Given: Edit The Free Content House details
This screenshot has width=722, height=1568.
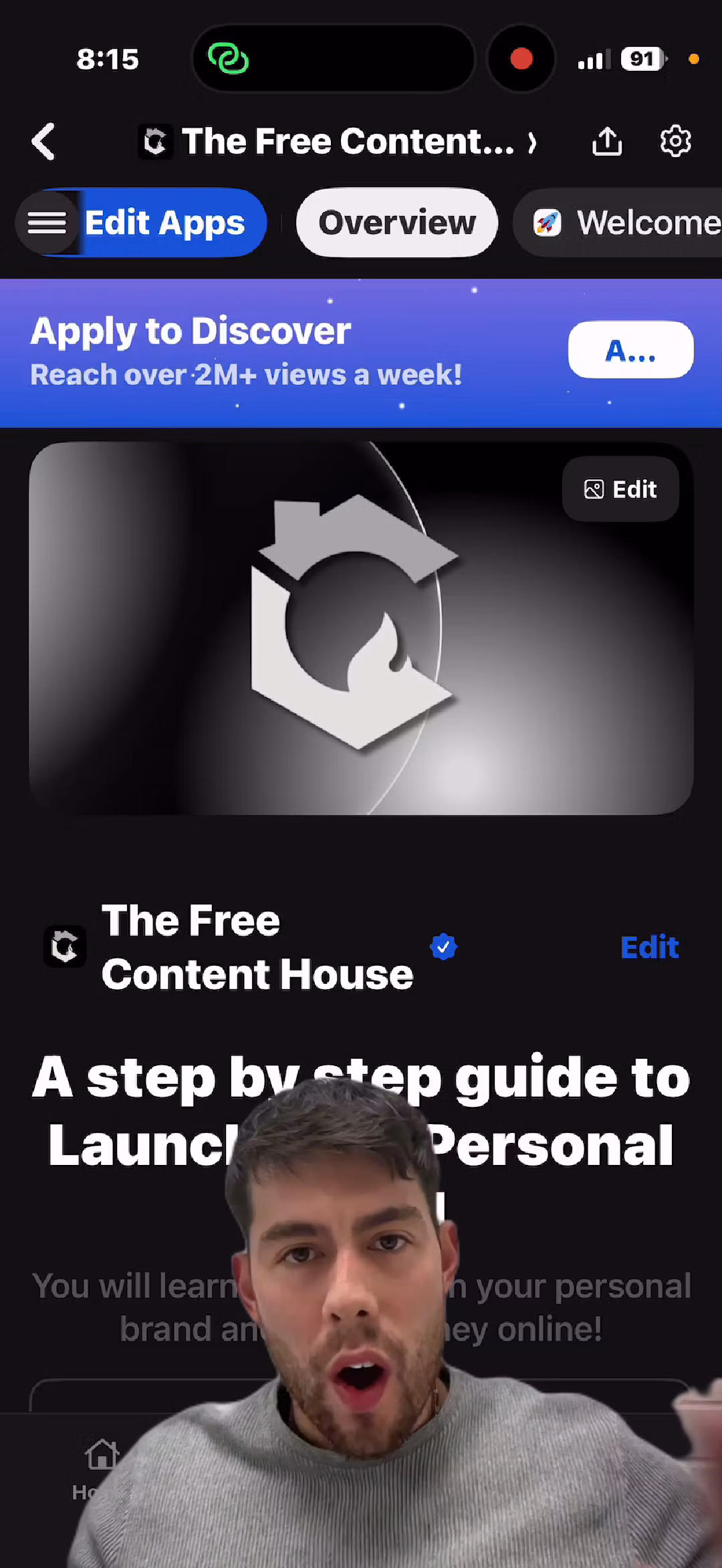Looking at the screenshot, I should [649, 947].
